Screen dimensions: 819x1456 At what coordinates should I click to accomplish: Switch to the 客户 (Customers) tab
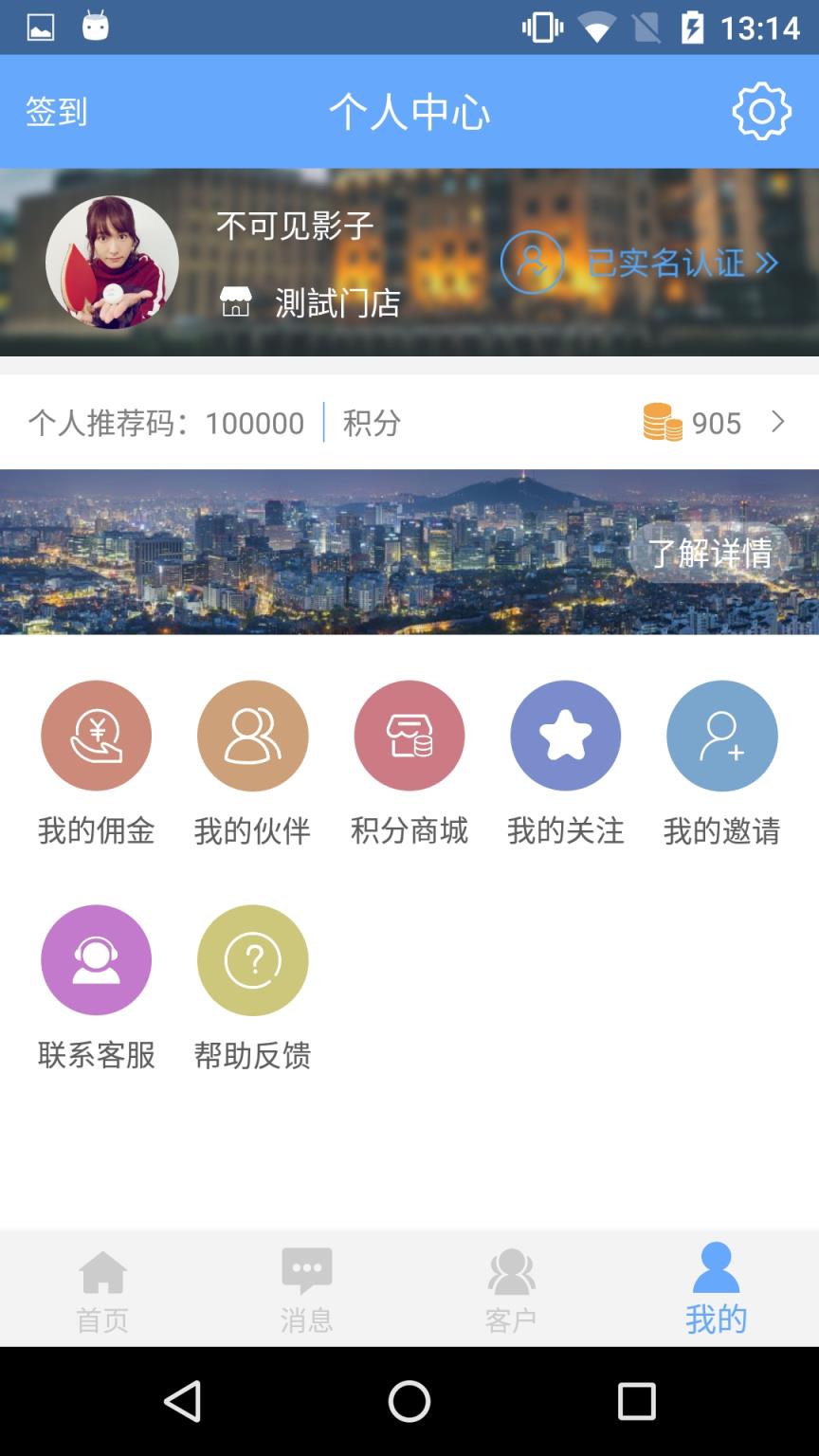click(x=511, y=1287)
